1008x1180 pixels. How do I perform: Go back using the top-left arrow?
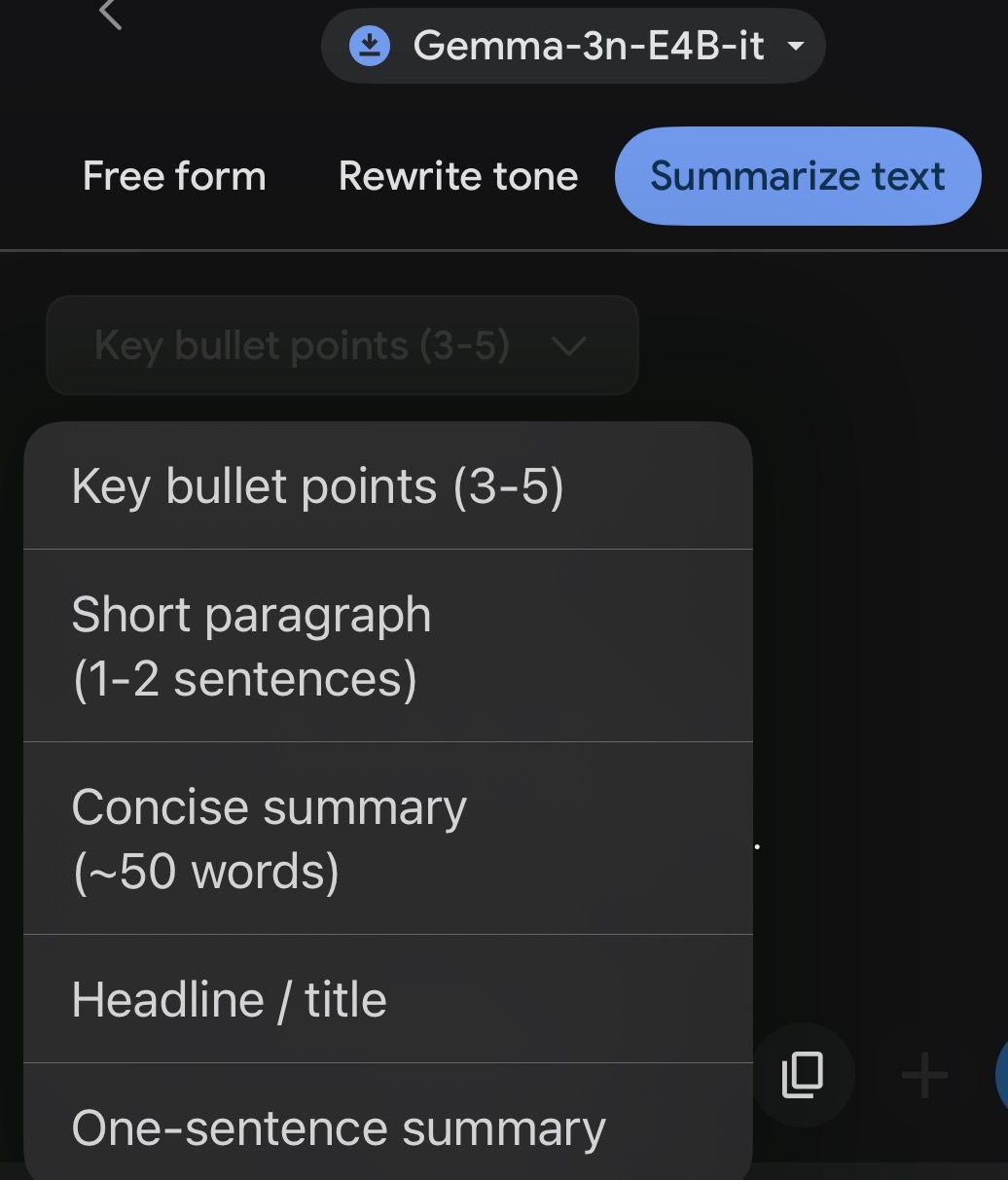110,14
